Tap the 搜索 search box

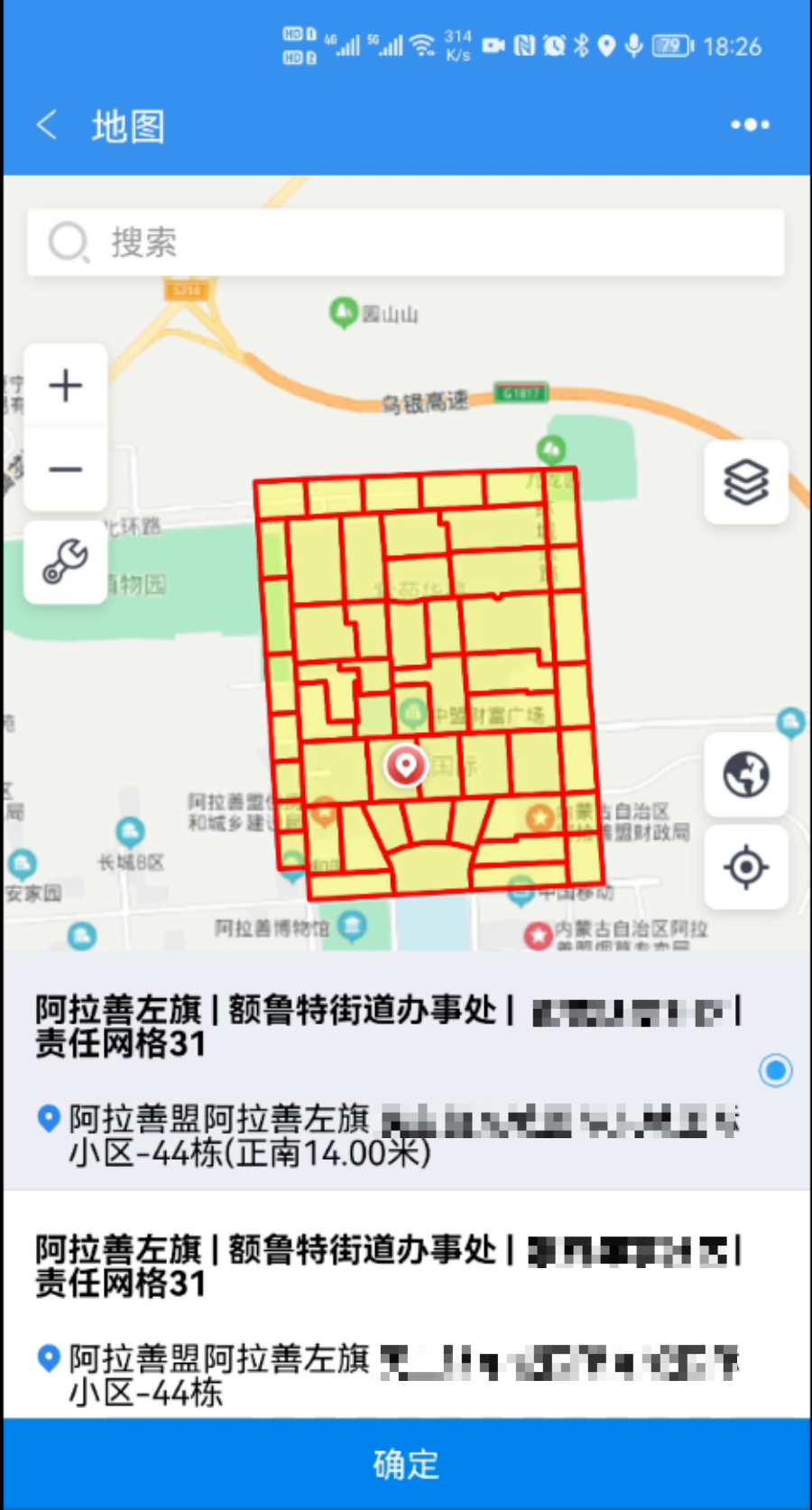click(406, 242)
